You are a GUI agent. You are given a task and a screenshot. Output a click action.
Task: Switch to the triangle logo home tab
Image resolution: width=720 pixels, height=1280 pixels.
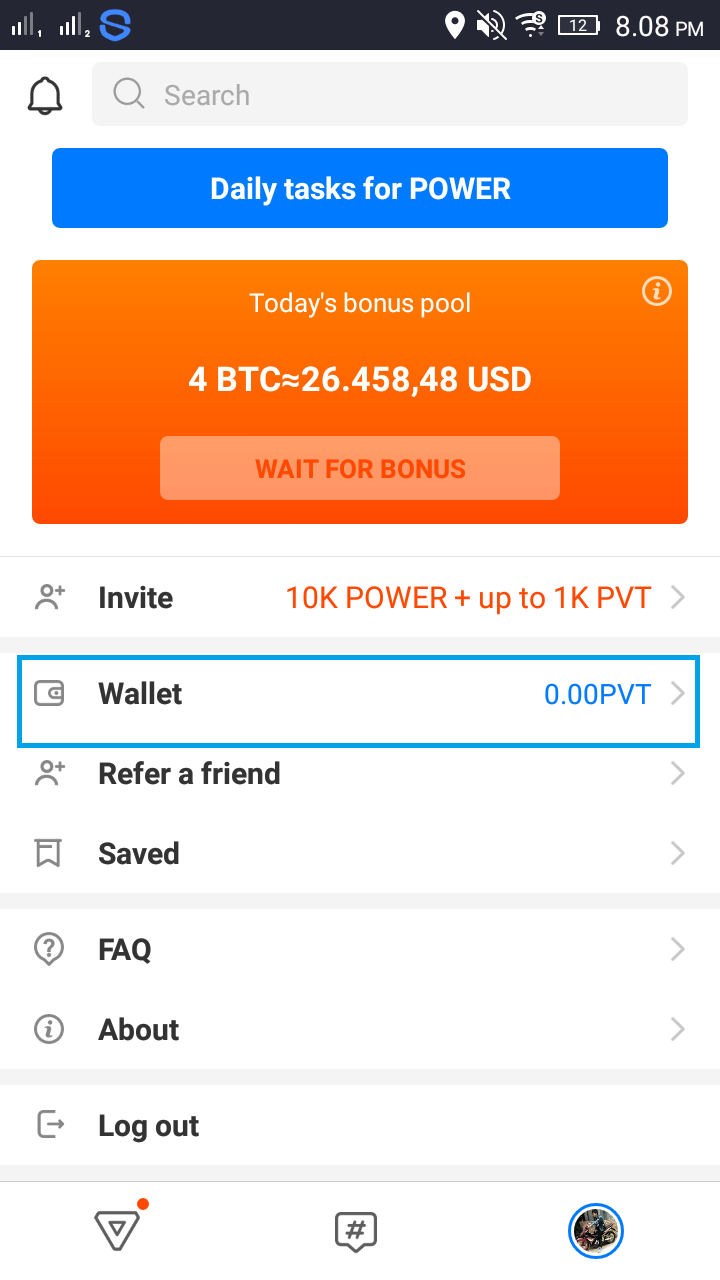tap(118, 1228)
